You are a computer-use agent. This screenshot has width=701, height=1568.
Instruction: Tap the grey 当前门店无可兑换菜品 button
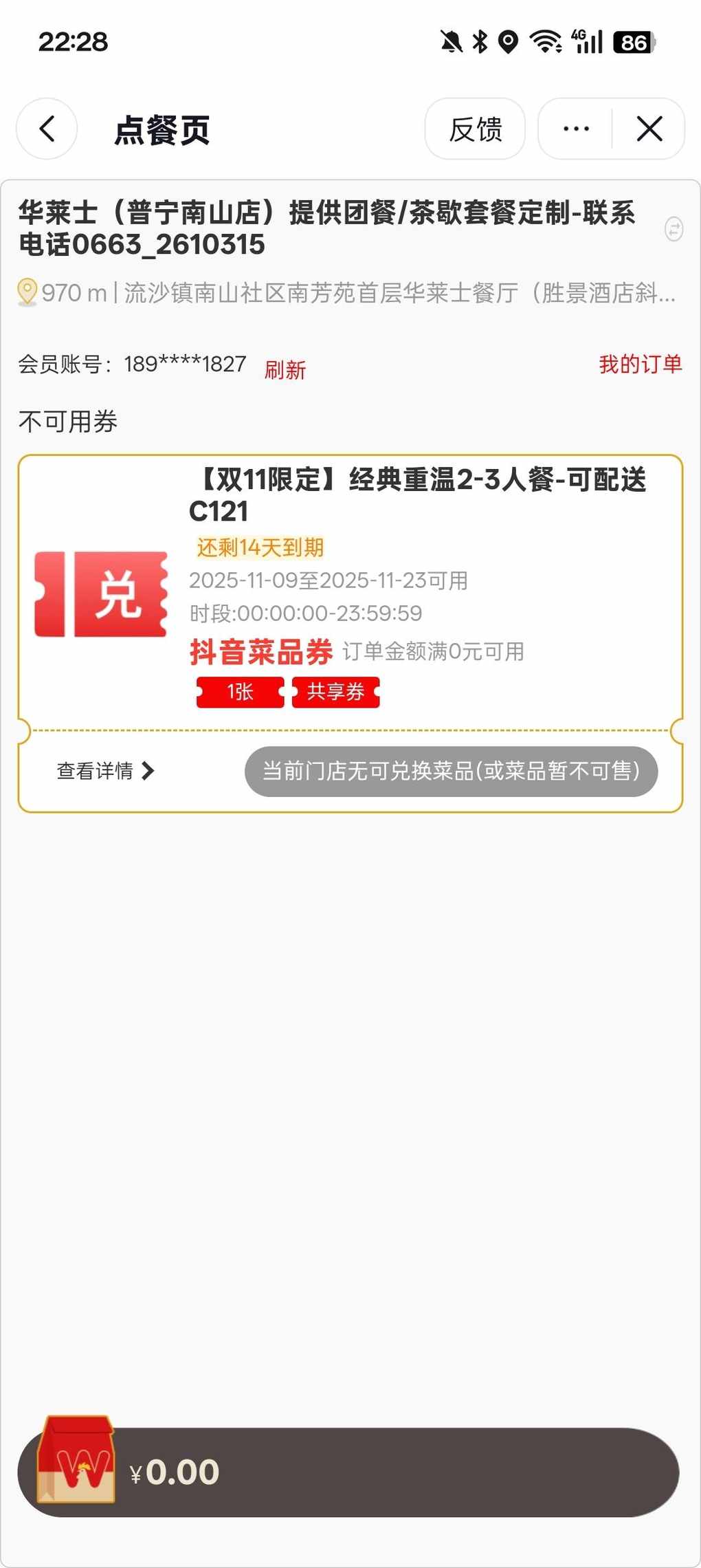pyautogui.click(x=451, y=771)
